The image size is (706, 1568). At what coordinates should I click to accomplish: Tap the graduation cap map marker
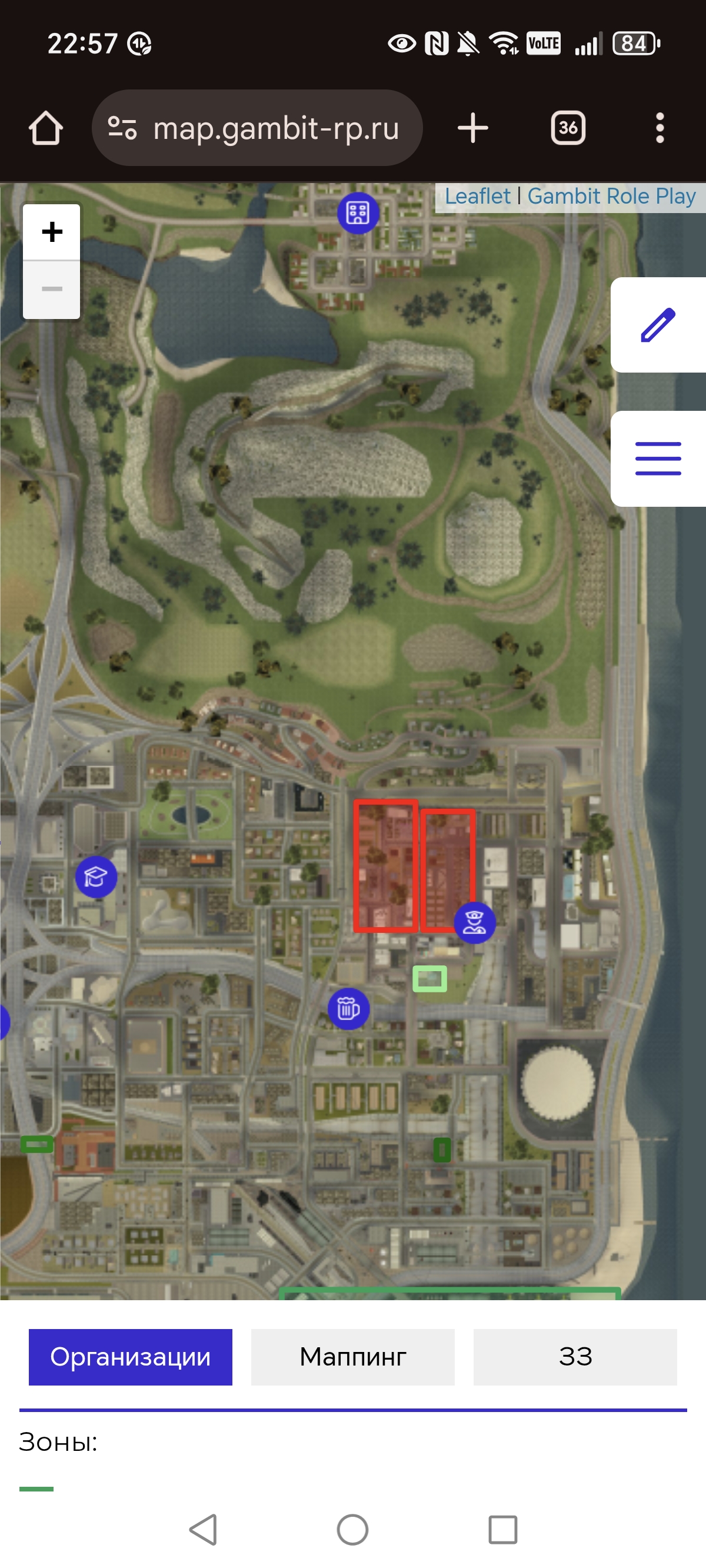[x=96, y=876]
